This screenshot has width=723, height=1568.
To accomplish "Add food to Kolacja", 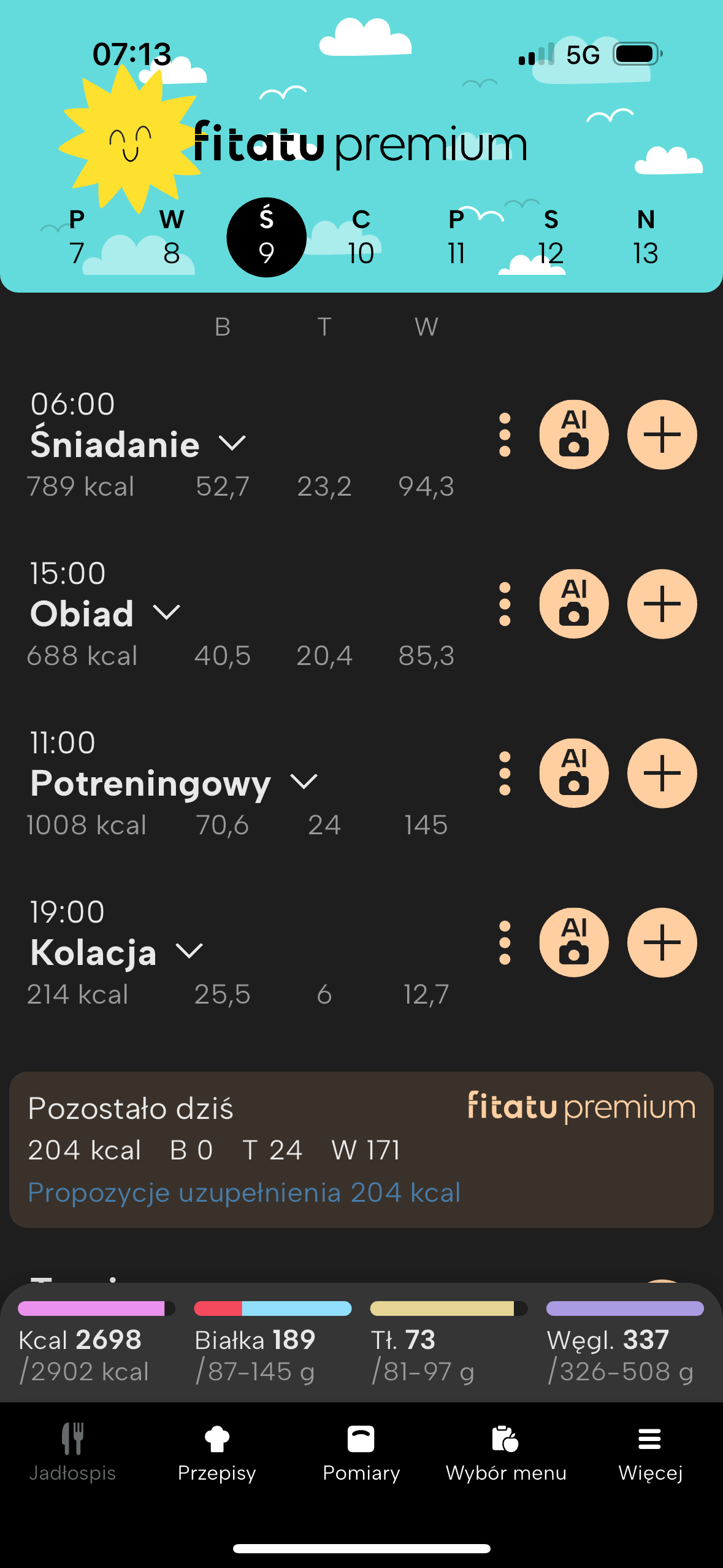I will [x=662, y=942].
